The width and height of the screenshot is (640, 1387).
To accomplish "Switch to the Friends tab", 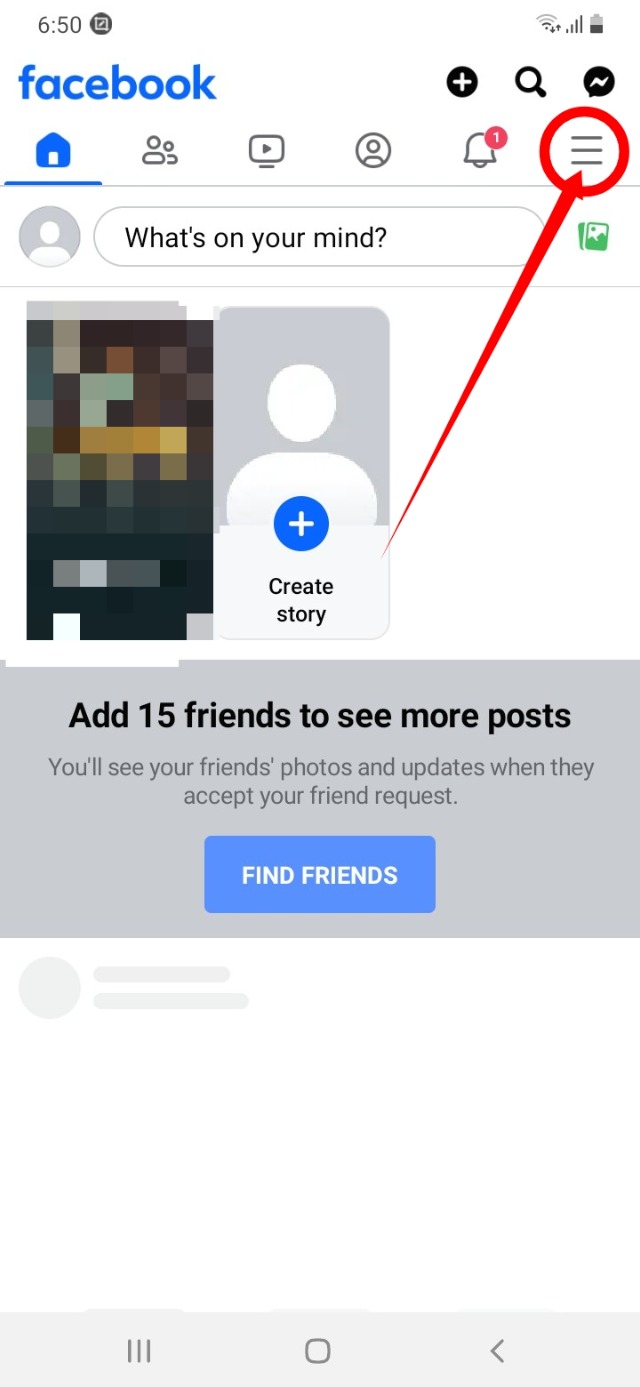I will pyautogui.click(x=159, y=151).
